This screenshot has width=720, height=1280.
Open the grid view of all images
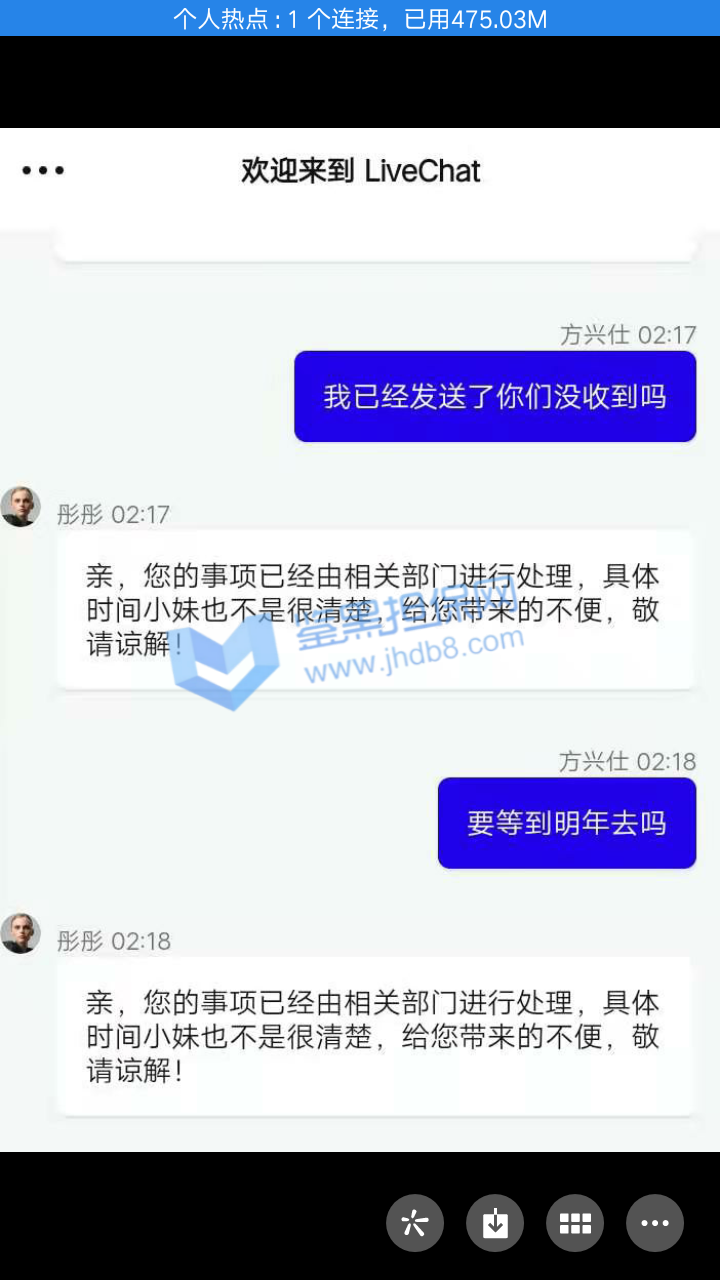click(x=575, y=1223)
